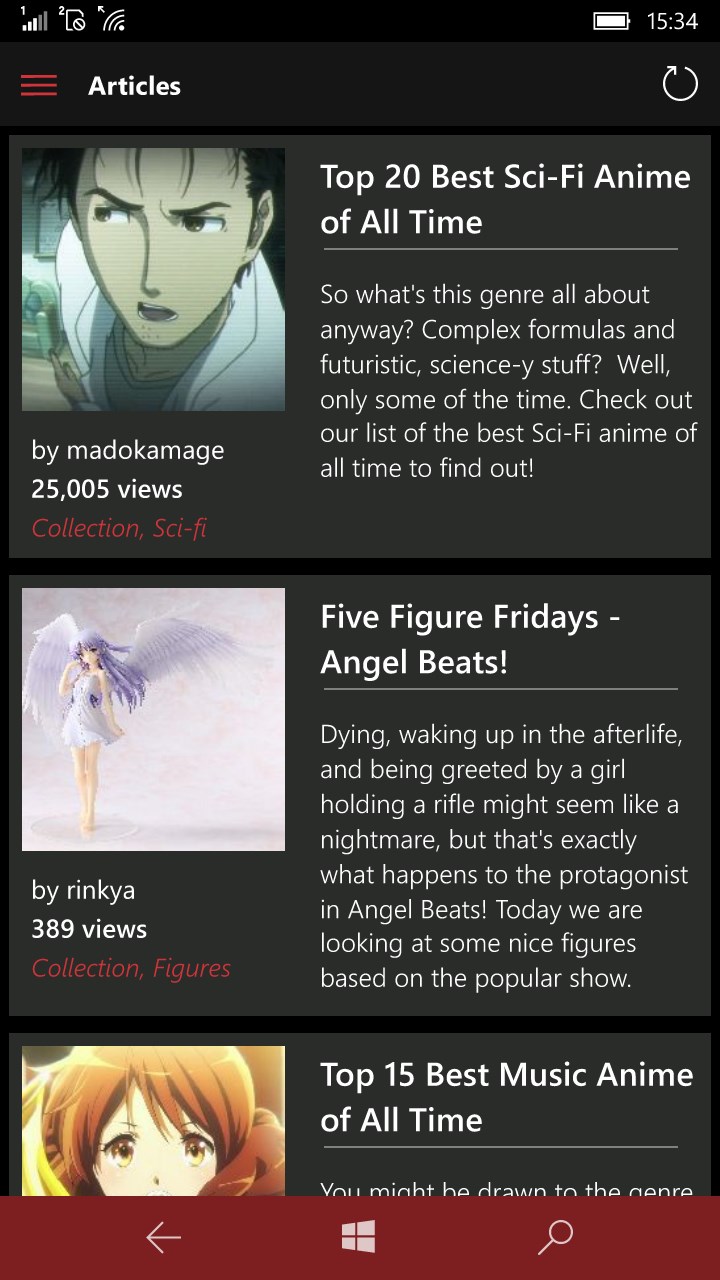Open the hamburger navigation menu
Screen dimensions: 720x1280
coord(39,86)
